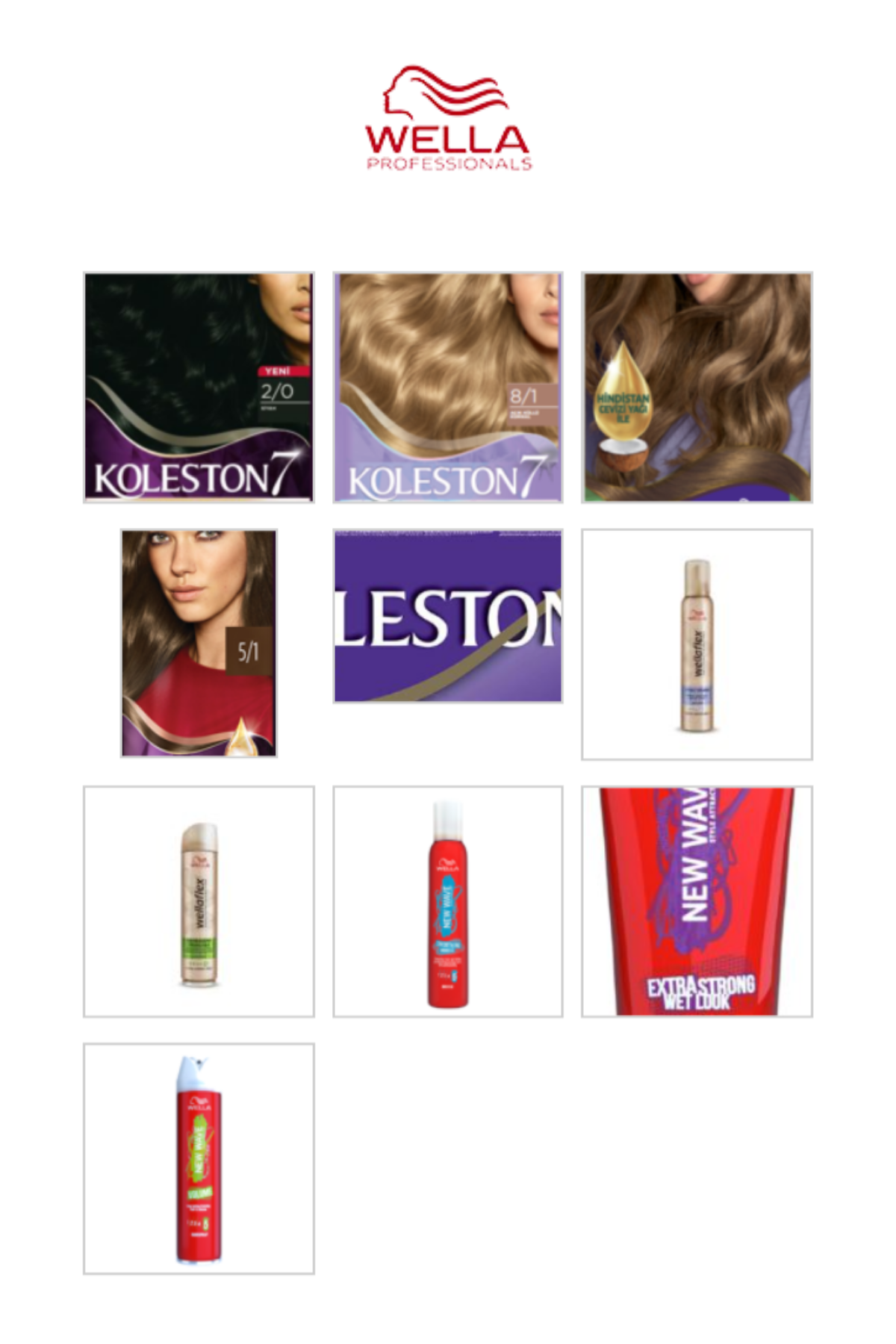Image resolution: width=896 pixels, height=1344 pixels.
Task: View the coconut oil hair color image
Action: (x=697, y=387)
